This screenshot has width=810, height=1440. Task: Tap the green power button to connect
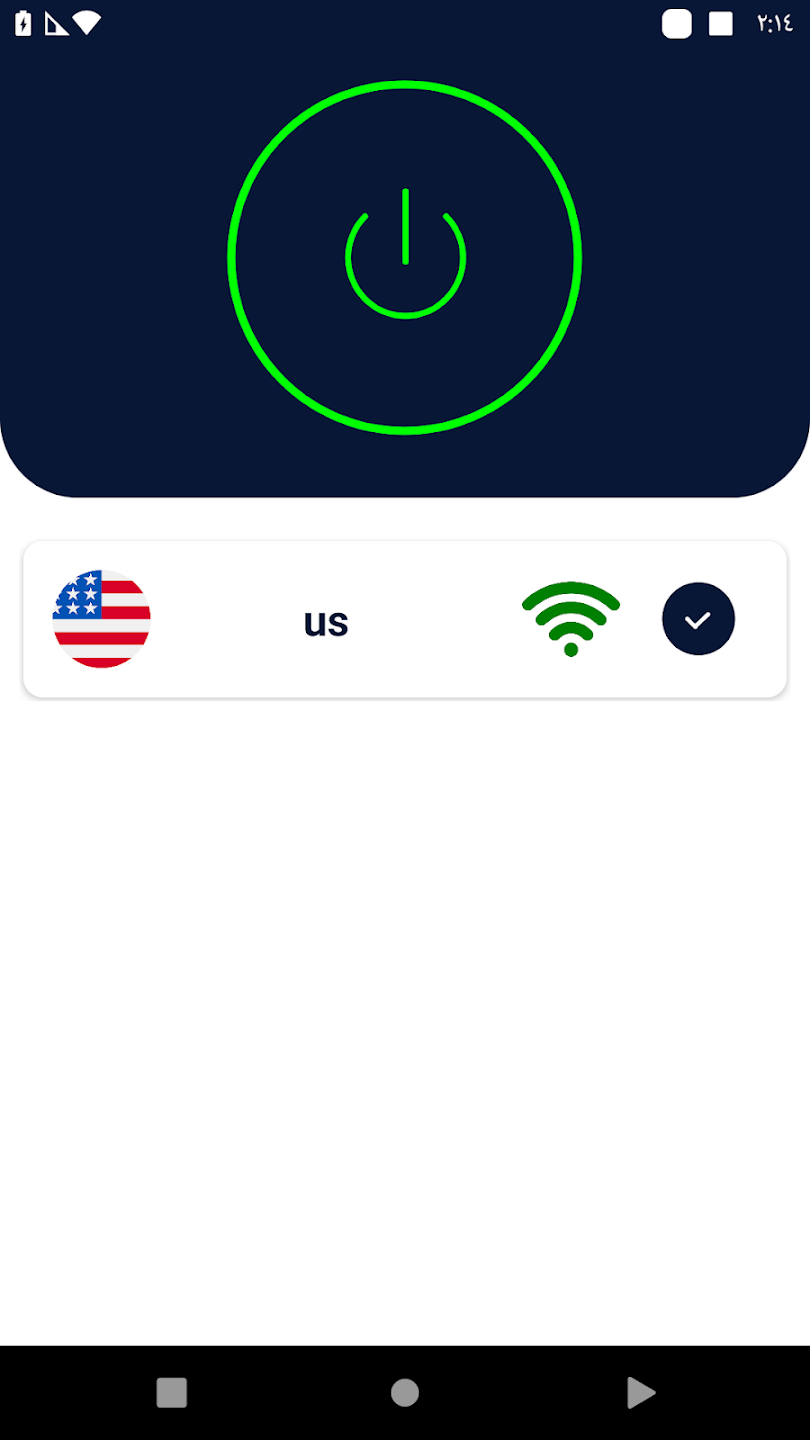405,257
